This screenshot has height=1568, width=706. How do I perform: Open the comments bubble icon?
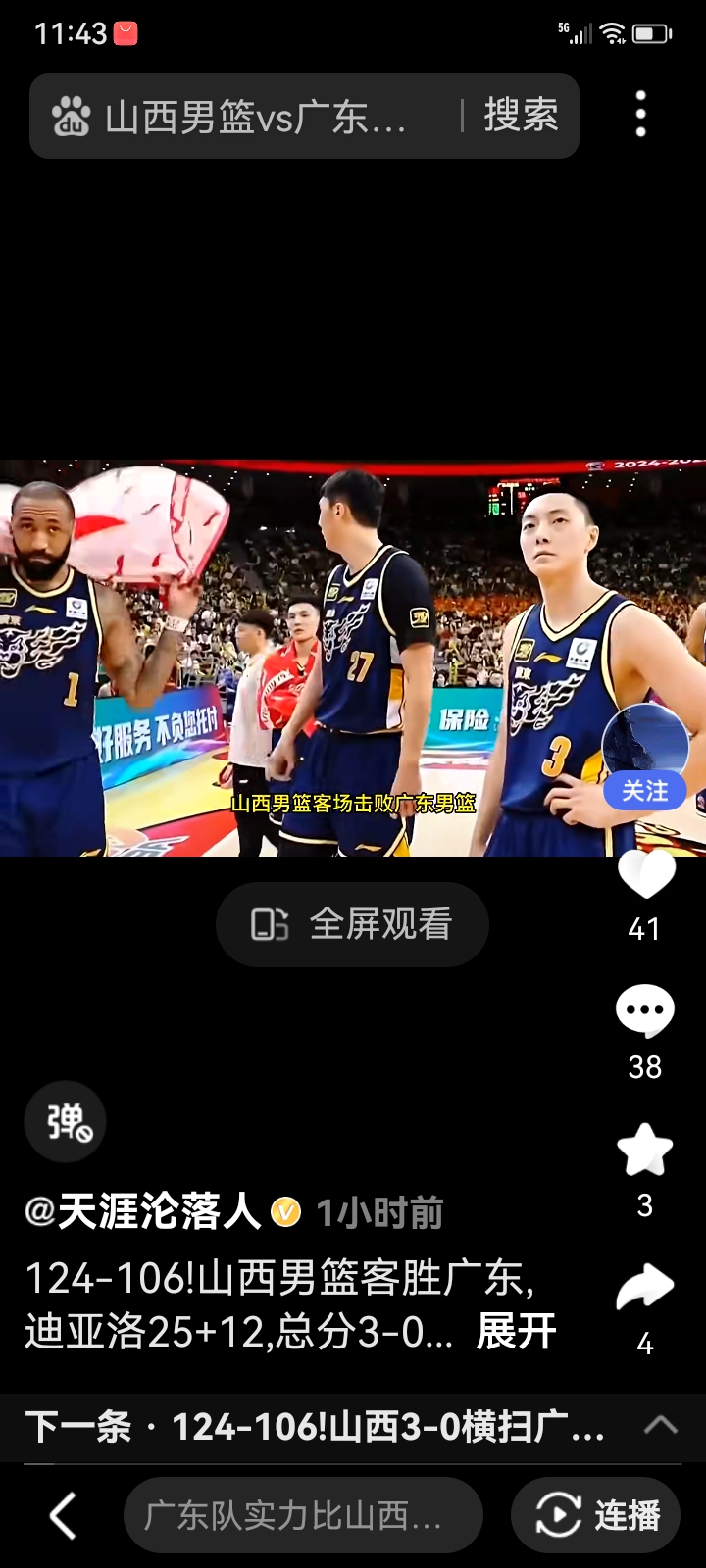tap(644, 1012)
